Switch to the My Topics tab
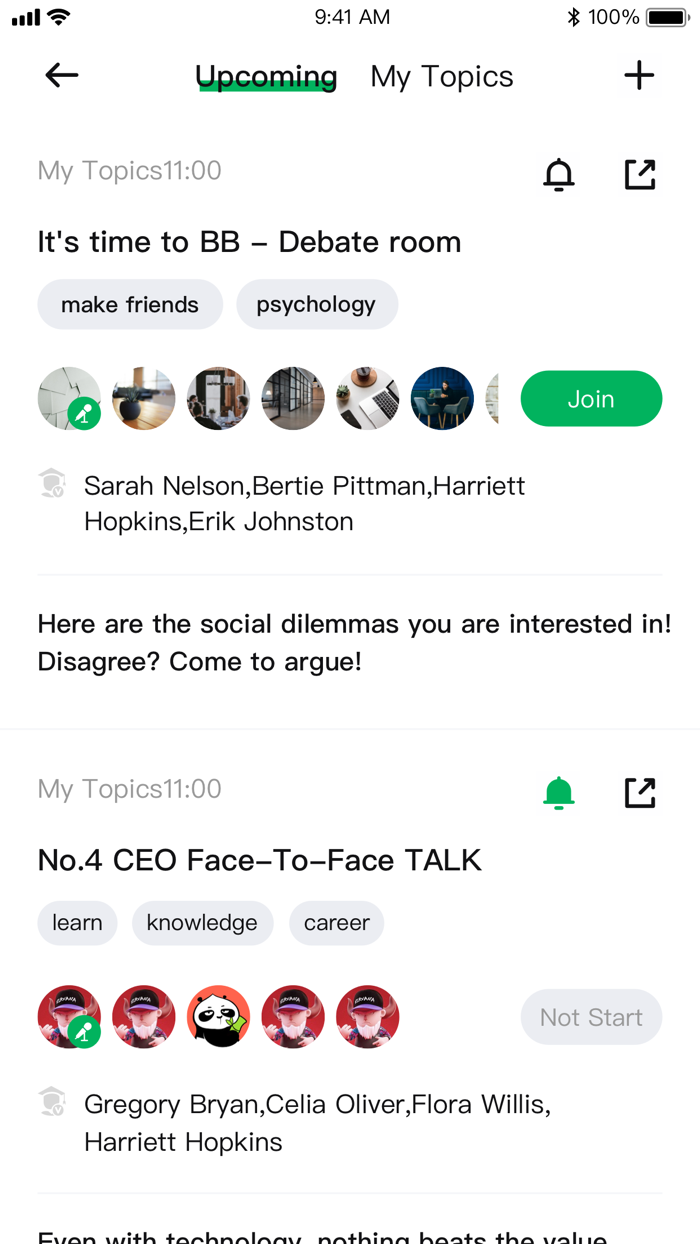This screenshot has height=1244, width=700. [441, 77]
